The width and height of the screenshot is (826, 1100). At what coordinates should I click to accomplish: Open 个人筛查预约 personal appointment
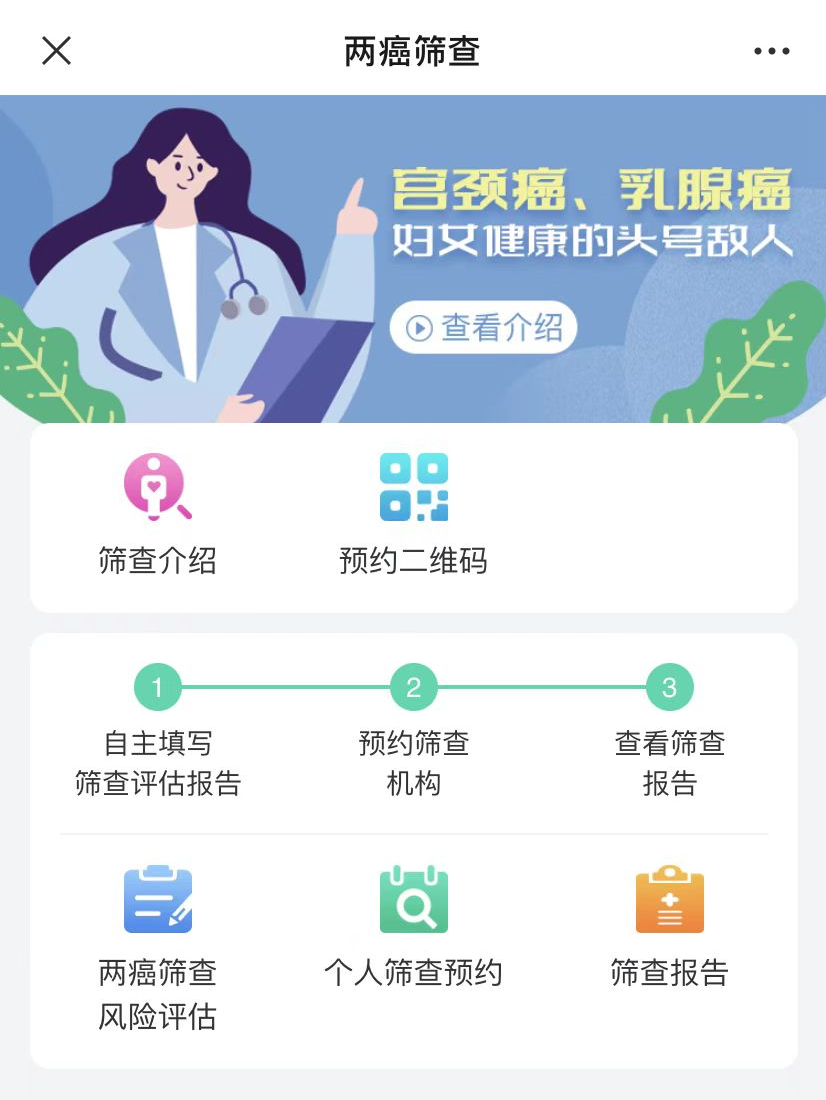413,926
